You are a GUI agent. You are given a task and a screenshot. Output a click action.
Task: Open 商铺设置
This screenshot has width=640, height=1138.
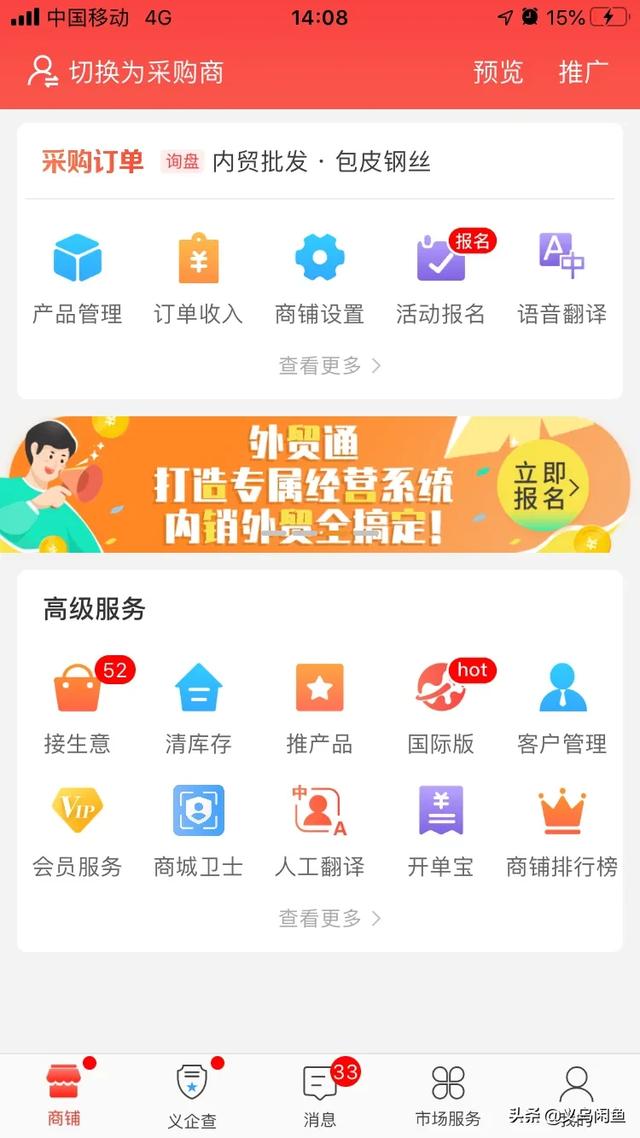pos(319,279)
